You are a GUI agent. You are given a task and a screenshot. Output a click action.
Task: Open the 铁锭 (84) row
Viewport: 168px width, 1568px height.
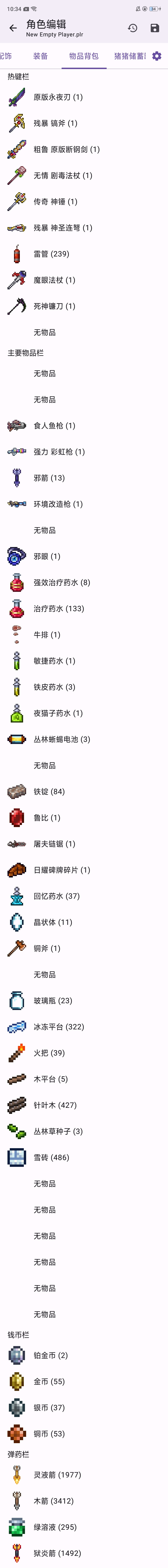tap(49, 791)
